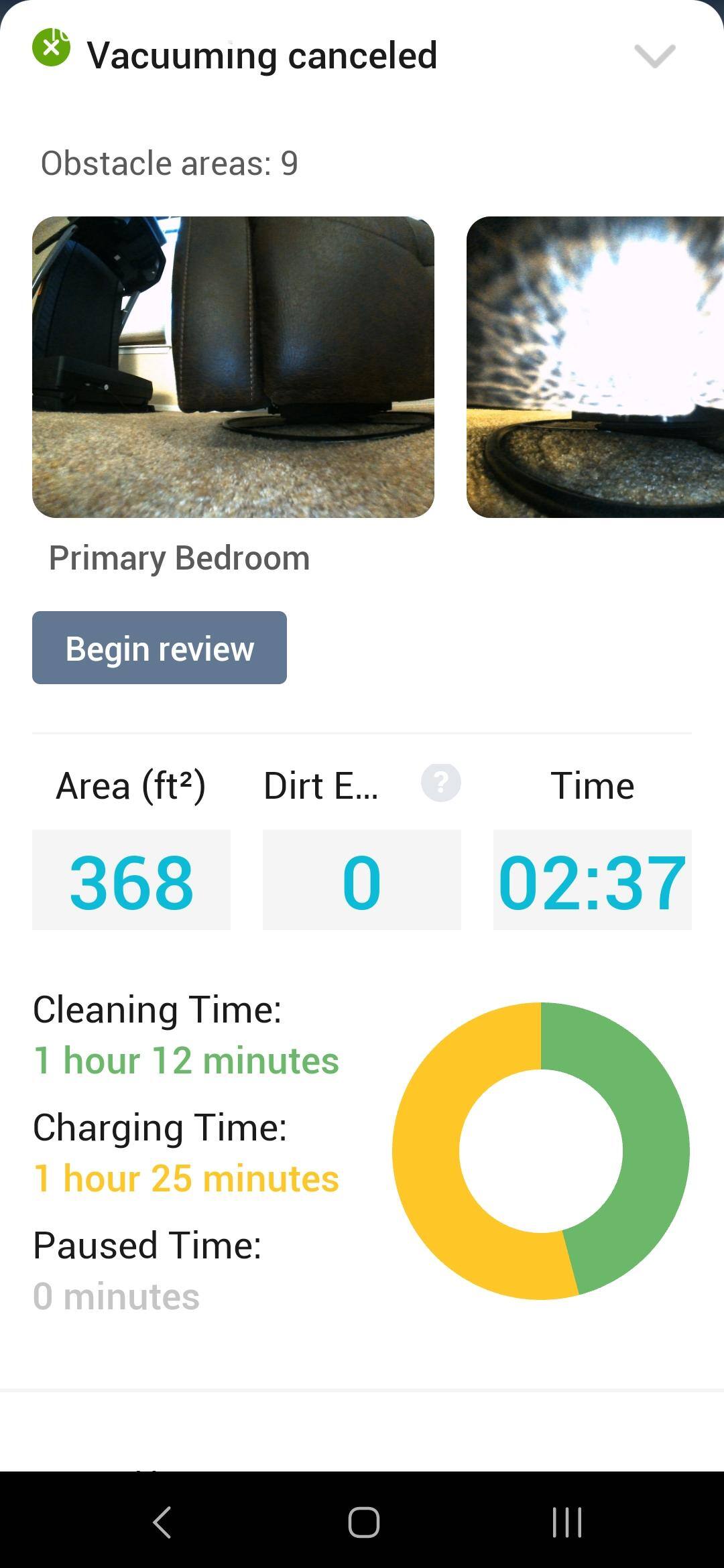The width and height of the screenshot is (724, 1568).
Task: Tap the Begin review button
Action: tap(160, 648)
